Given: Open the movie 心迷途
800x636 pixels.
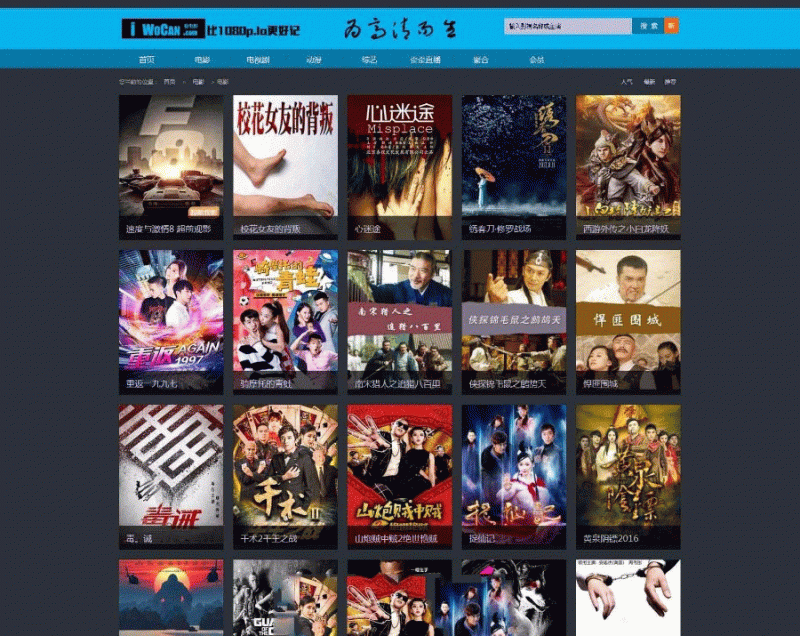Looking at the screenshot, I should [x=399, y=165].
